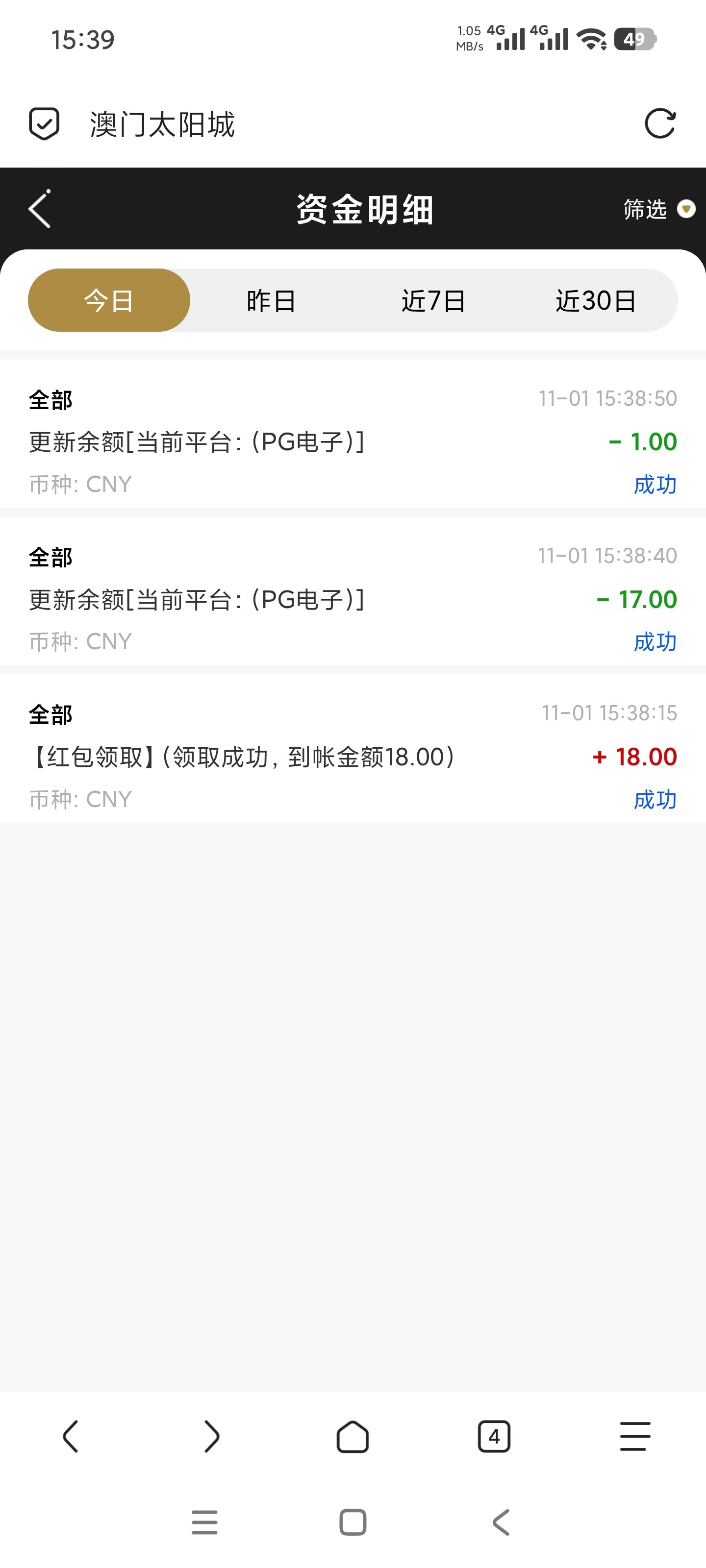Return to the system home screen
Image resolution: width=706 pixels, height=1568 pixels.
pos(353,1522)
